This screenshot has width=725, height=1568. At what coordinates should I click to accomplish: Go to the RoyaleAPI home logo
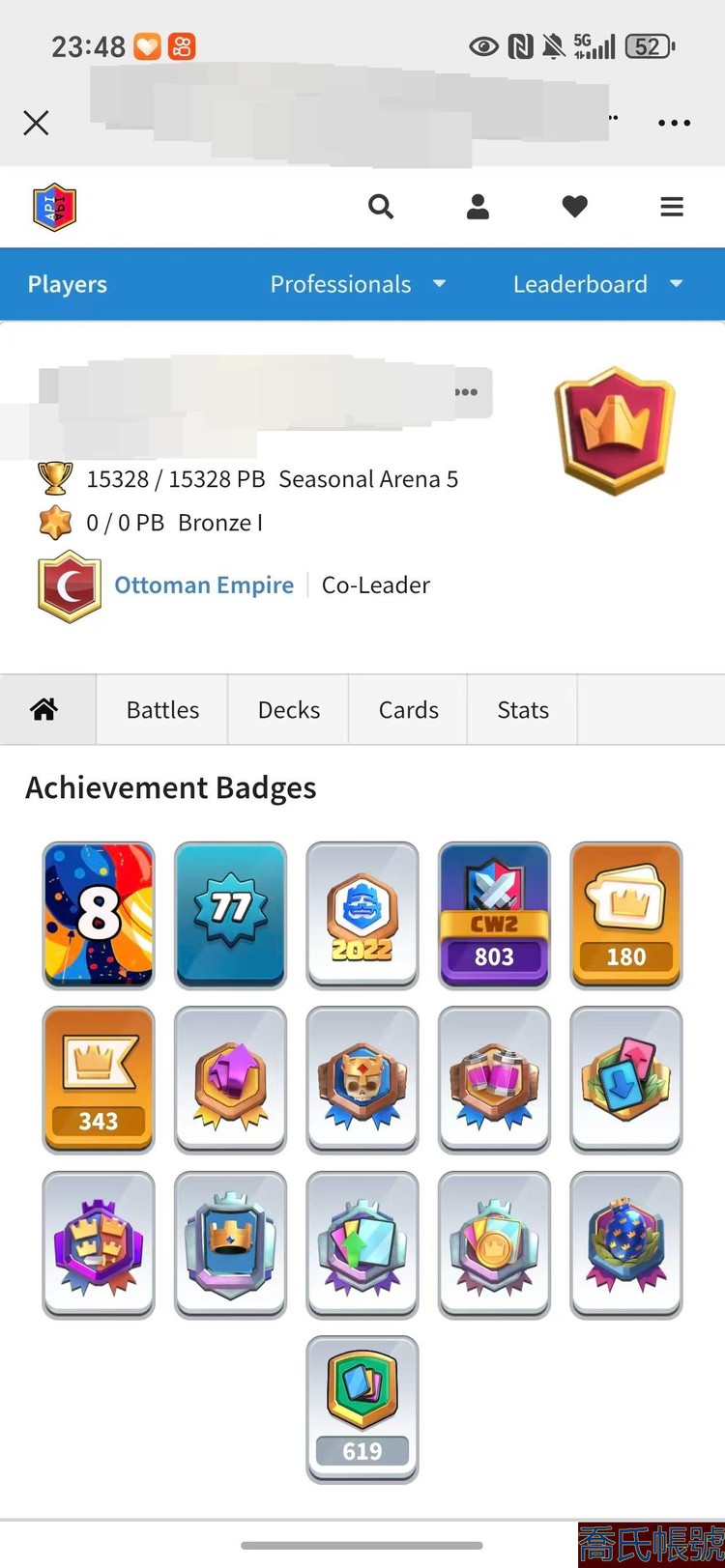tap(54, 207)
